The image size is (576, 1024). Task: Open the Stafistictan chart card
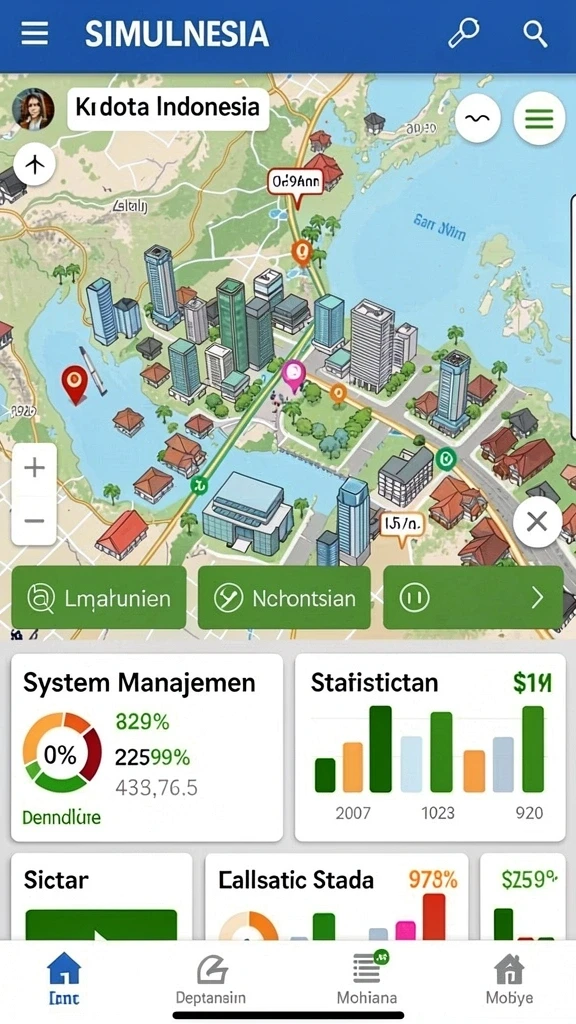(430, 747)
